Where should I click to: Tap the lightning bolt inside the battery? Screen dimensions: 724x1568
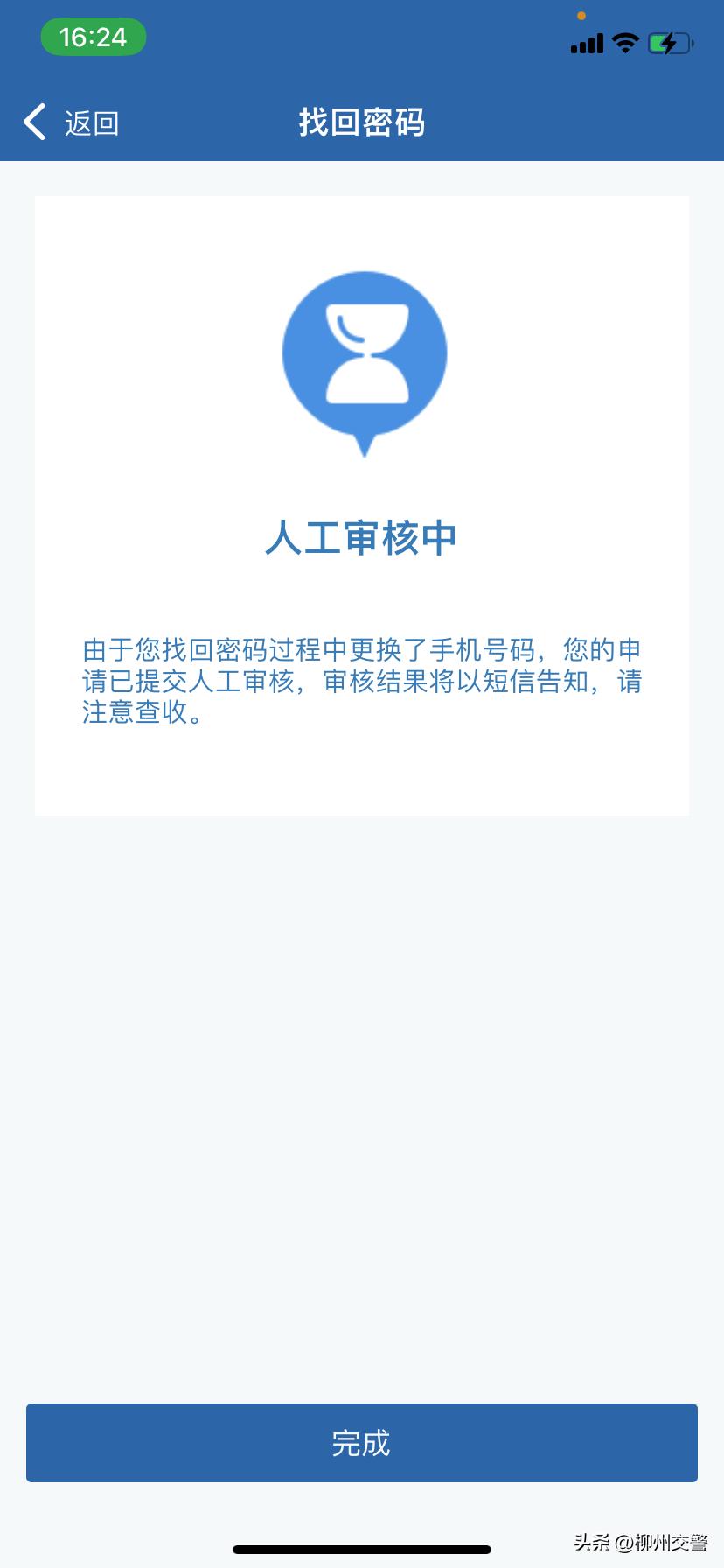(x=667, y=41)
